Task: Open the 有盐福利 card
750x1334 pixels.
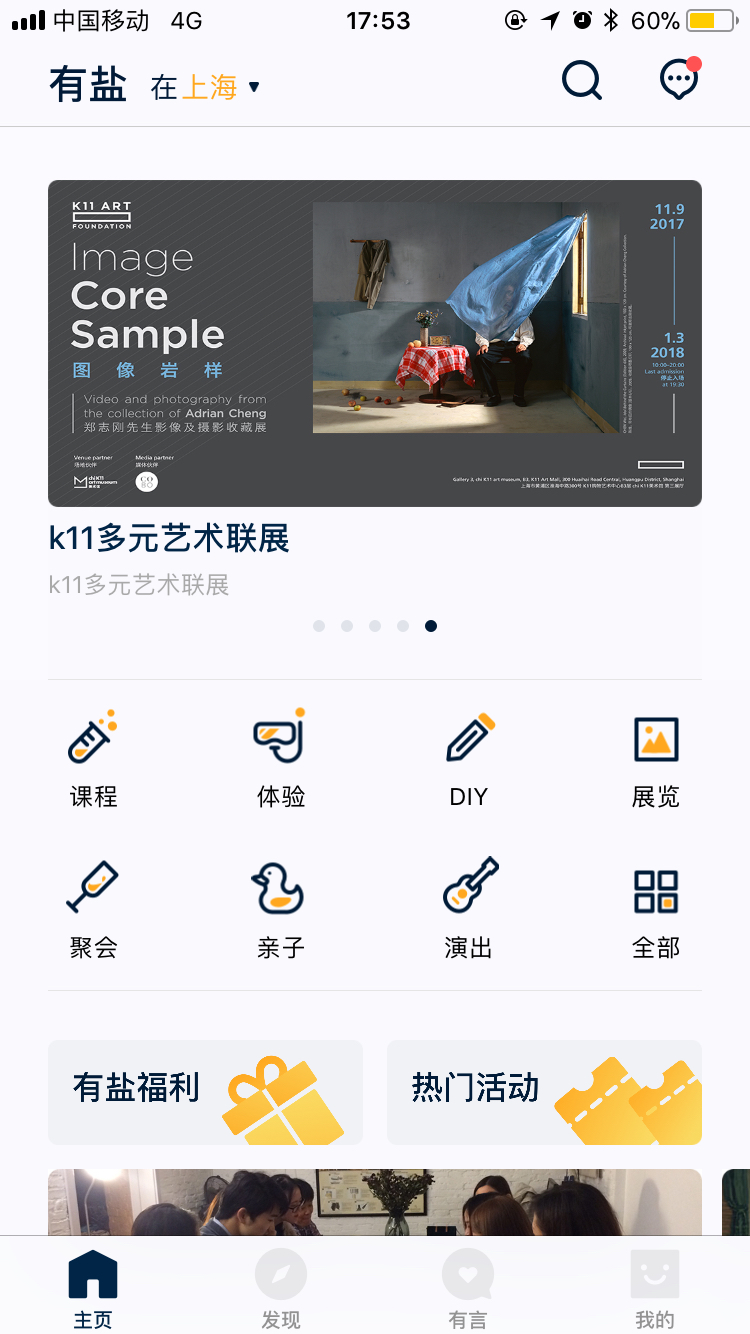Action: [205, 1092]
